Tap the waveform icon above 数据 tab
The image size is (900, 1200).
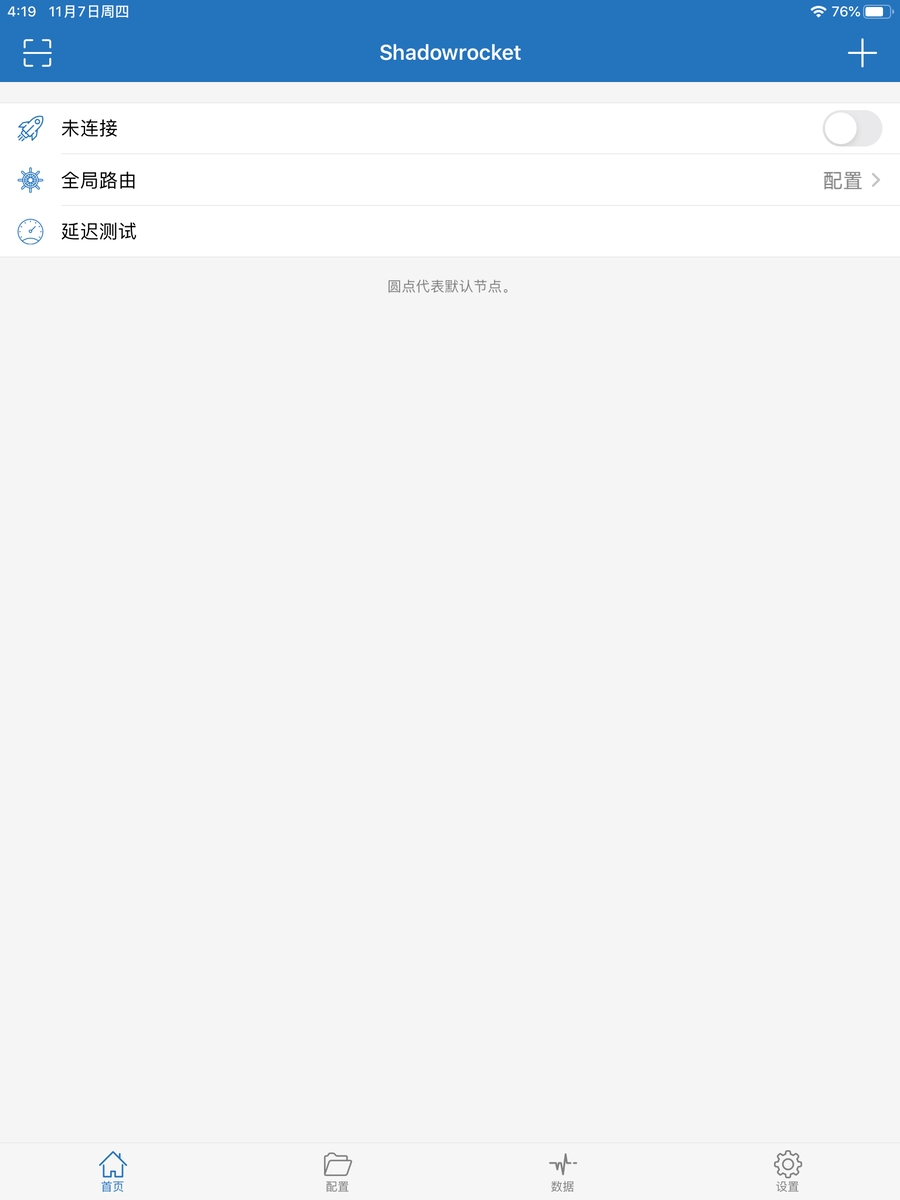coord(562,1164)
